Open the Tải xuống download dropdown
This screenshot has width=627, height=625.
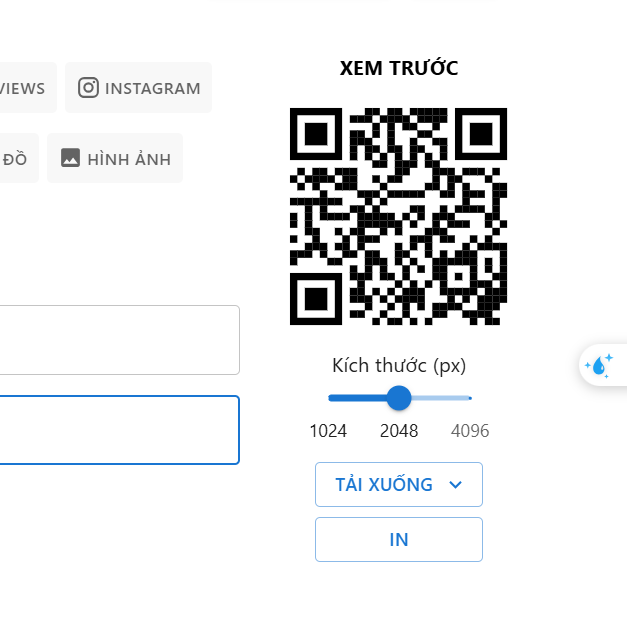click(398, 485)
